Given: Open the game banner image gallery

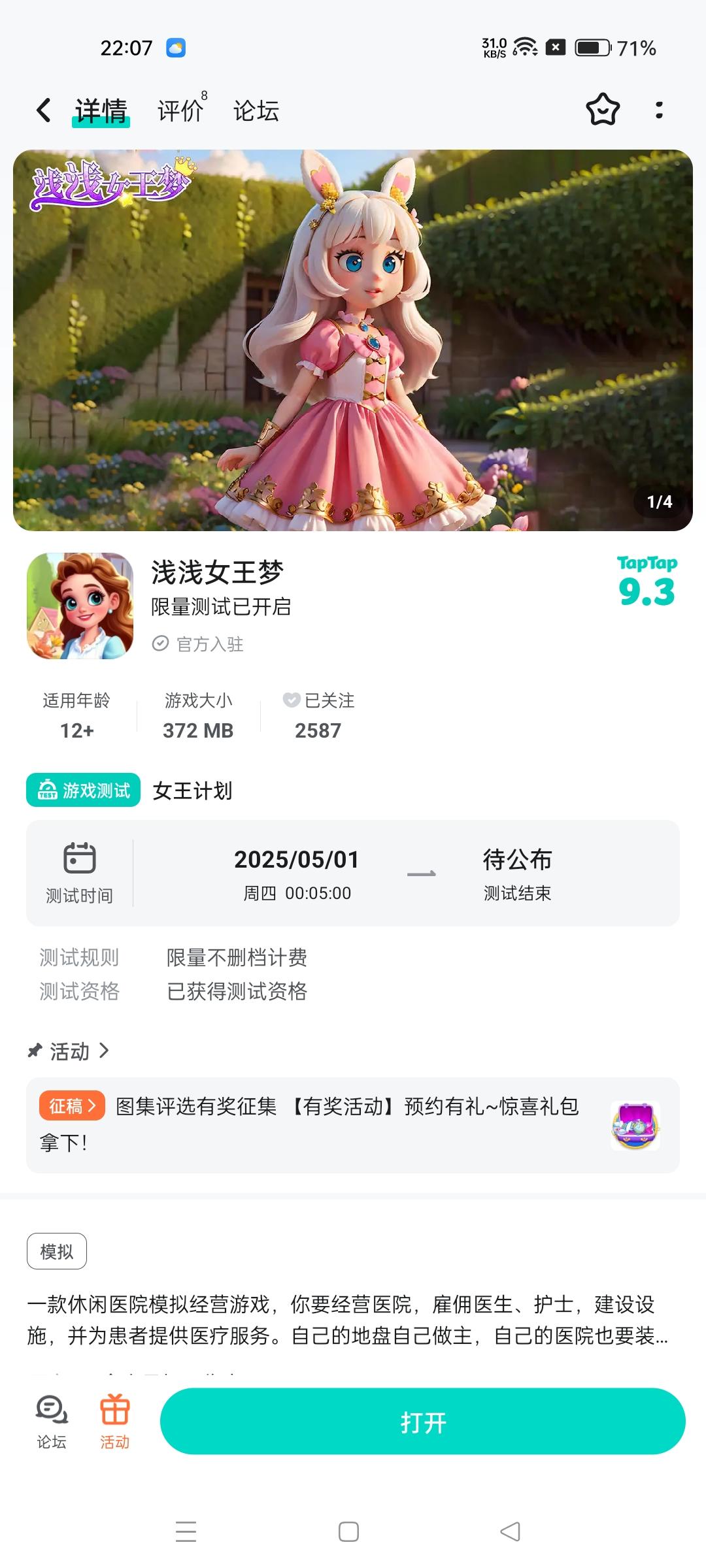Looking at the screenshot, I should point(353,340).
